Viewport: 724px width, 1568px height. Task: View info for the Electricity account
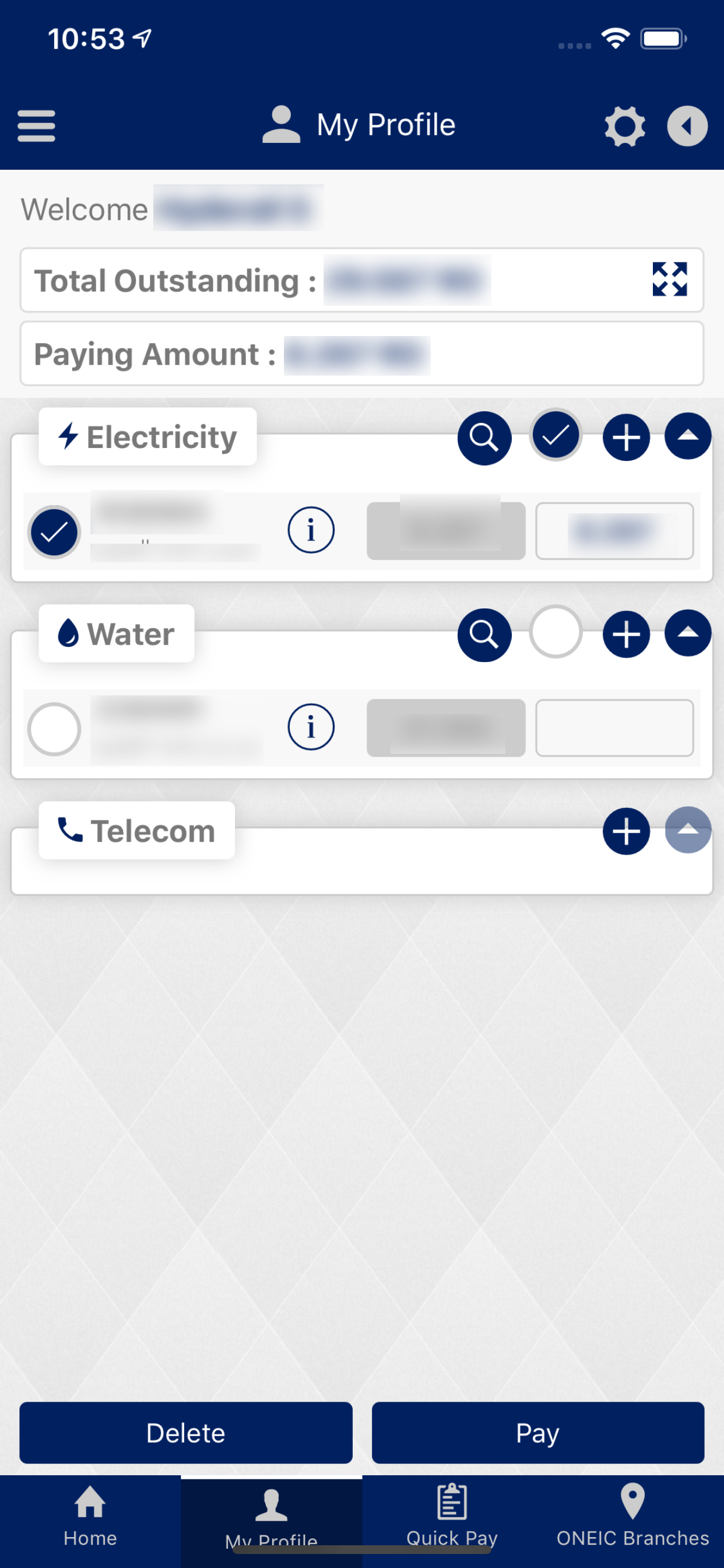coord(311,530)
